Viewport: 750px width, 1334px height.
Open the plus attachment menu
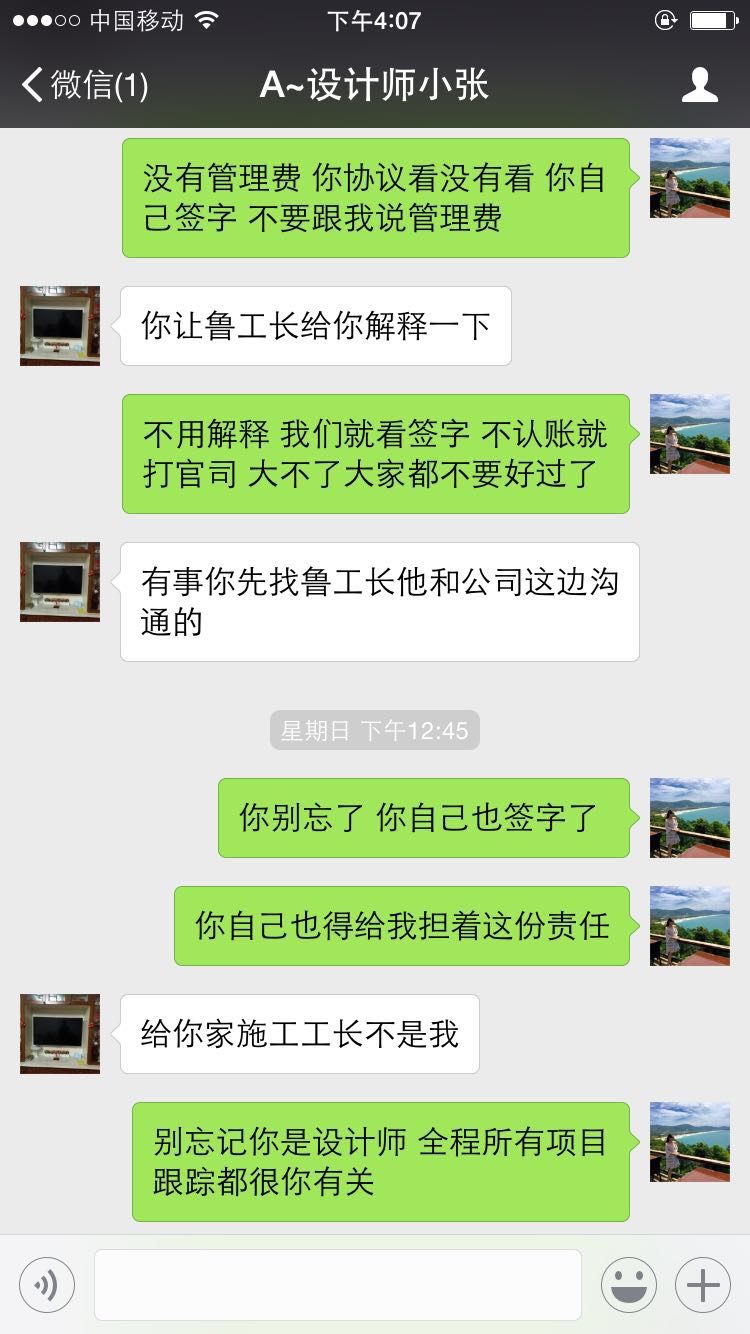[x=703, y=1284]
